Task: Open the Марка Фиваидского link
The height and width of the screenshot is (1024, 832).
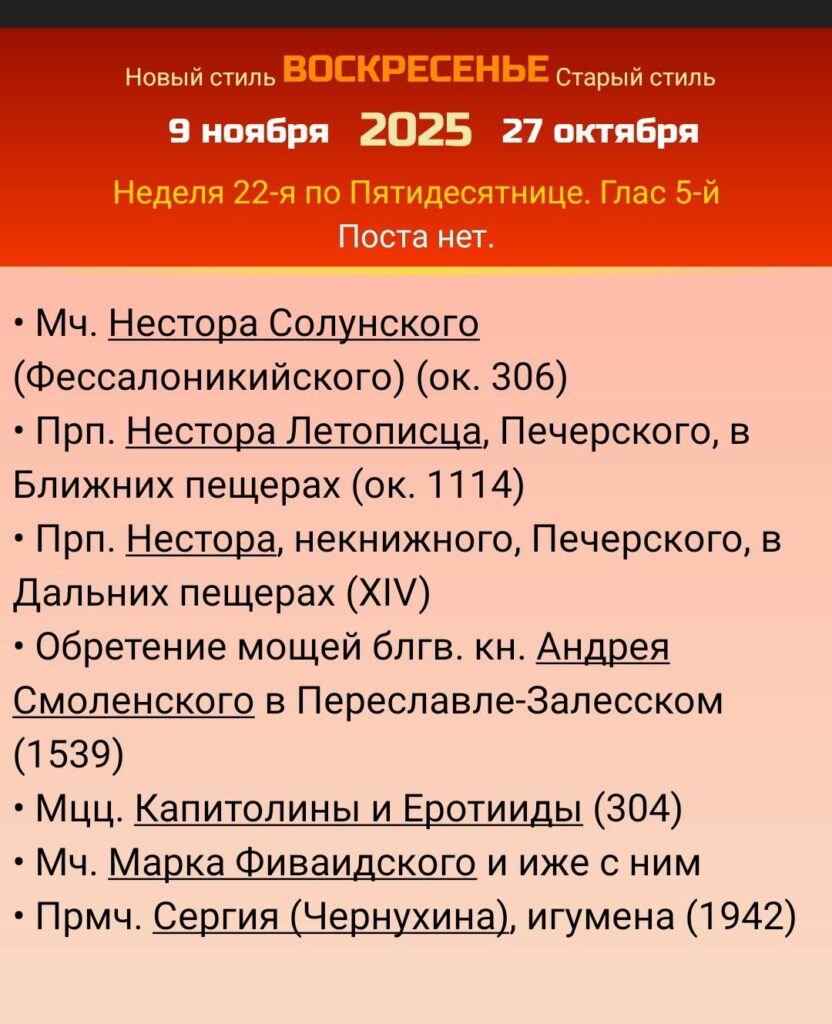Action: (x=292, y=863)
